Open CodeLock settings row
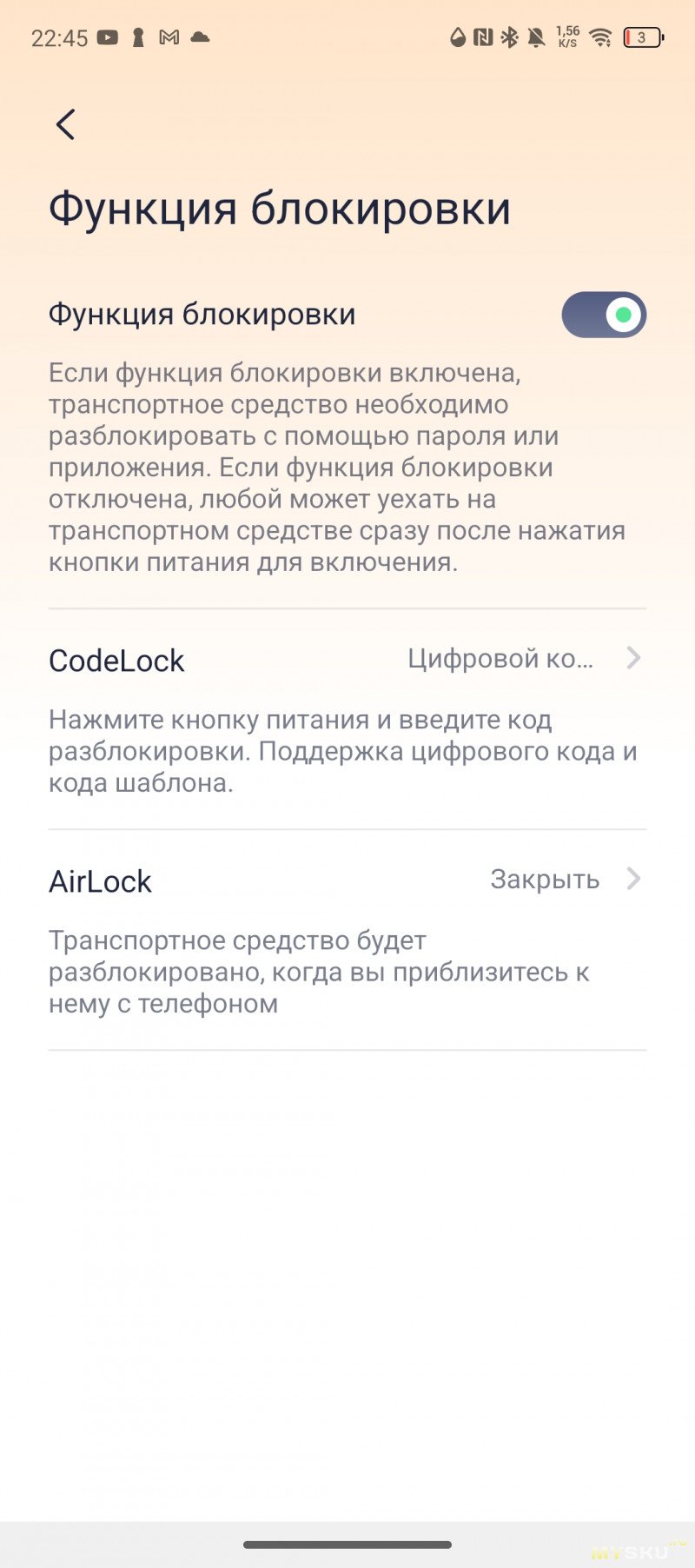 (x=347, y=660)
